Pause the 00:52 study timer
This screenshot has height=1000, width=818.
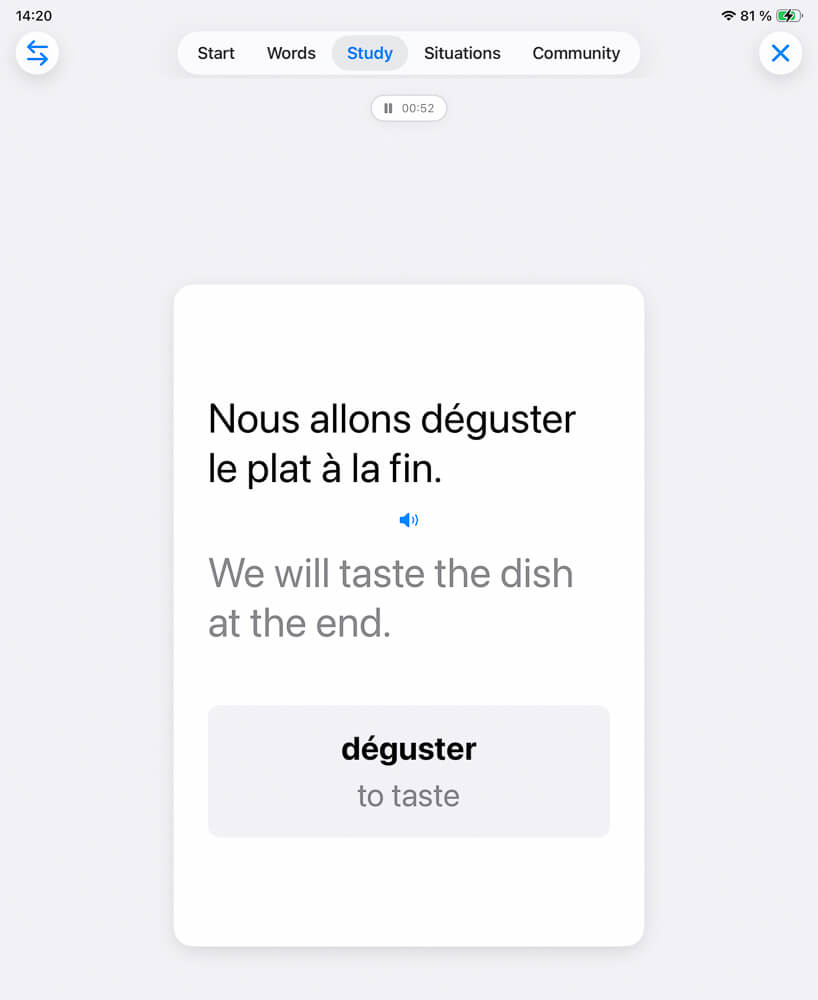[408, 108]
